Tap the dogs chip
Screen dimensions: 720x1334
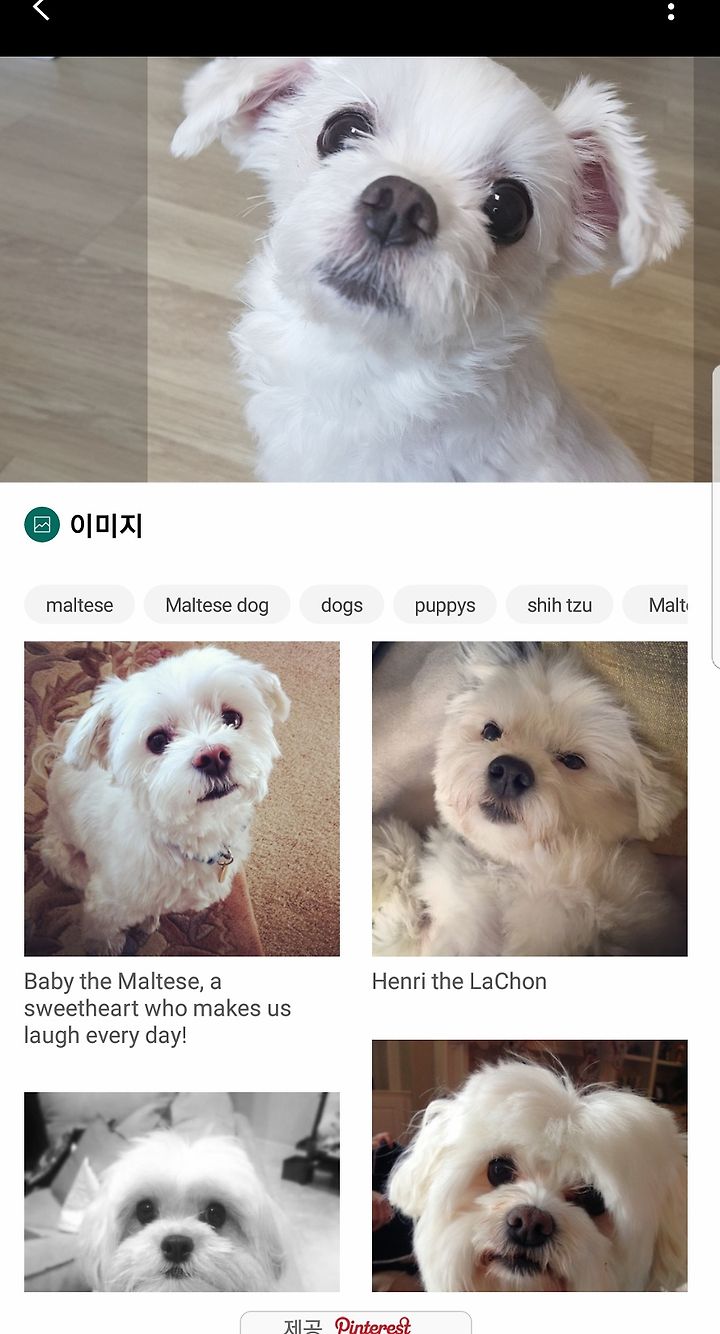pos(342,605)
